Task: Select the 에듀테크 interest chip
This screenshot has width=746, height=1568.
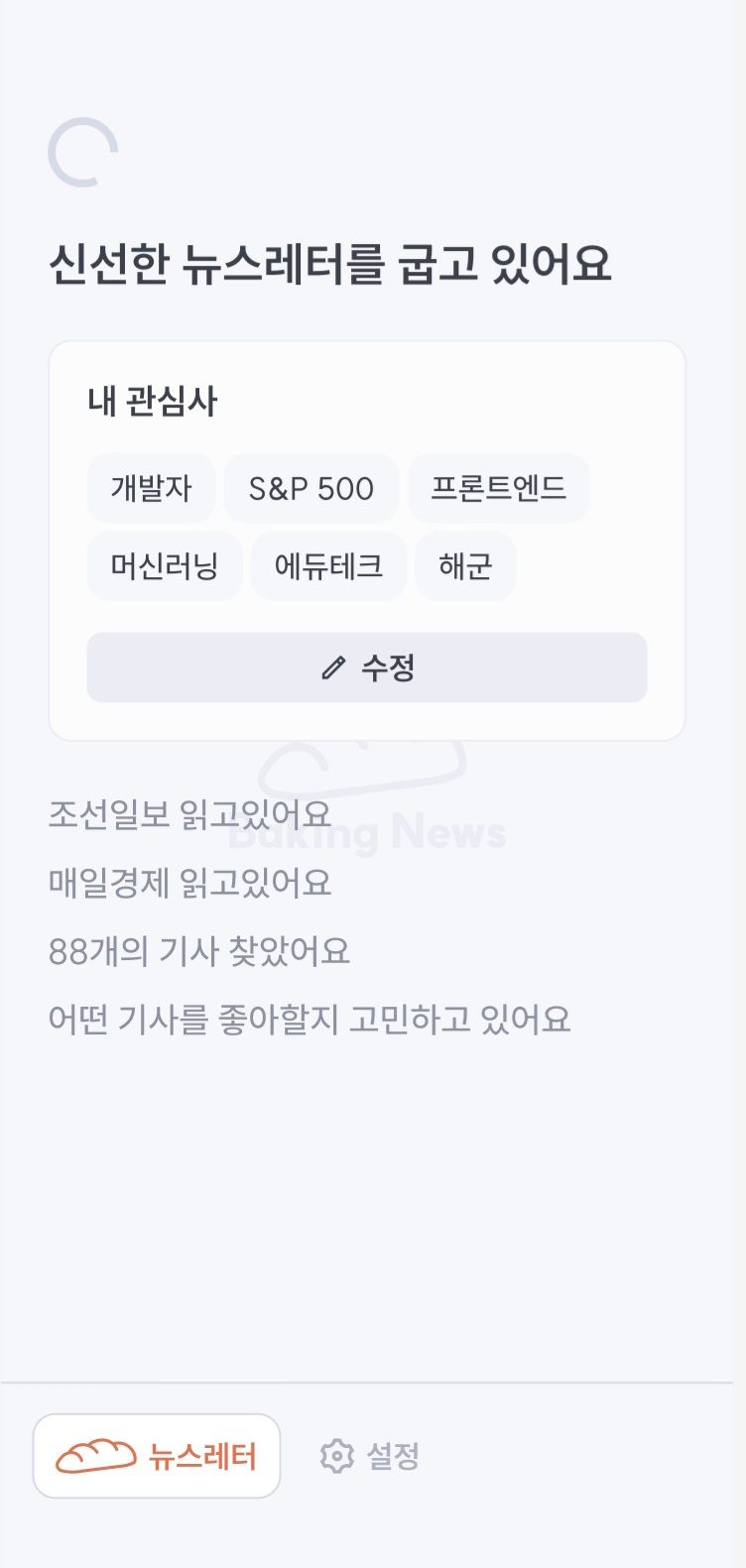Action: click(x=328, y=564)
